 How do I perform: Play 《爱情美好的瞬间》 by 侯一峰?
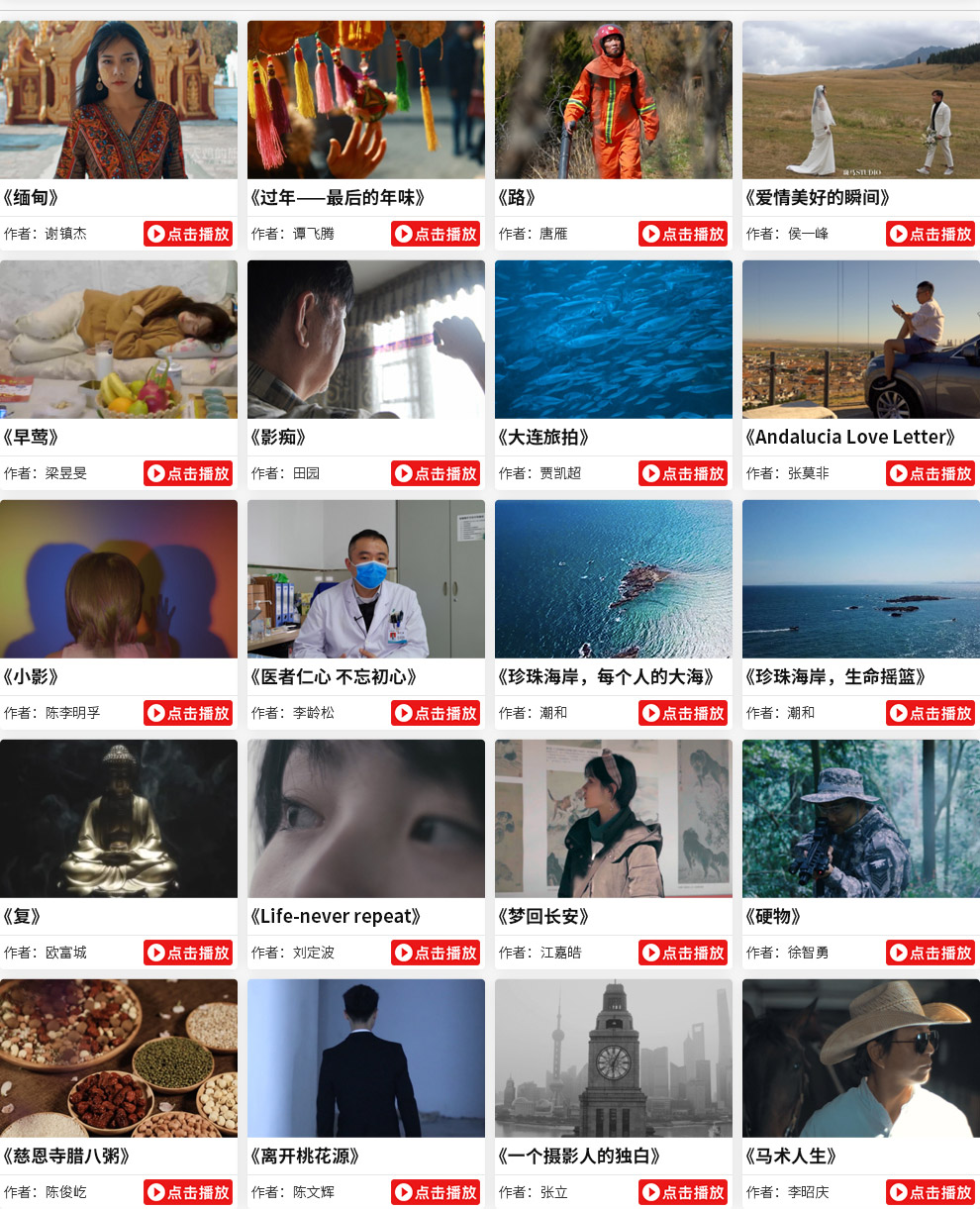point(931,234)
